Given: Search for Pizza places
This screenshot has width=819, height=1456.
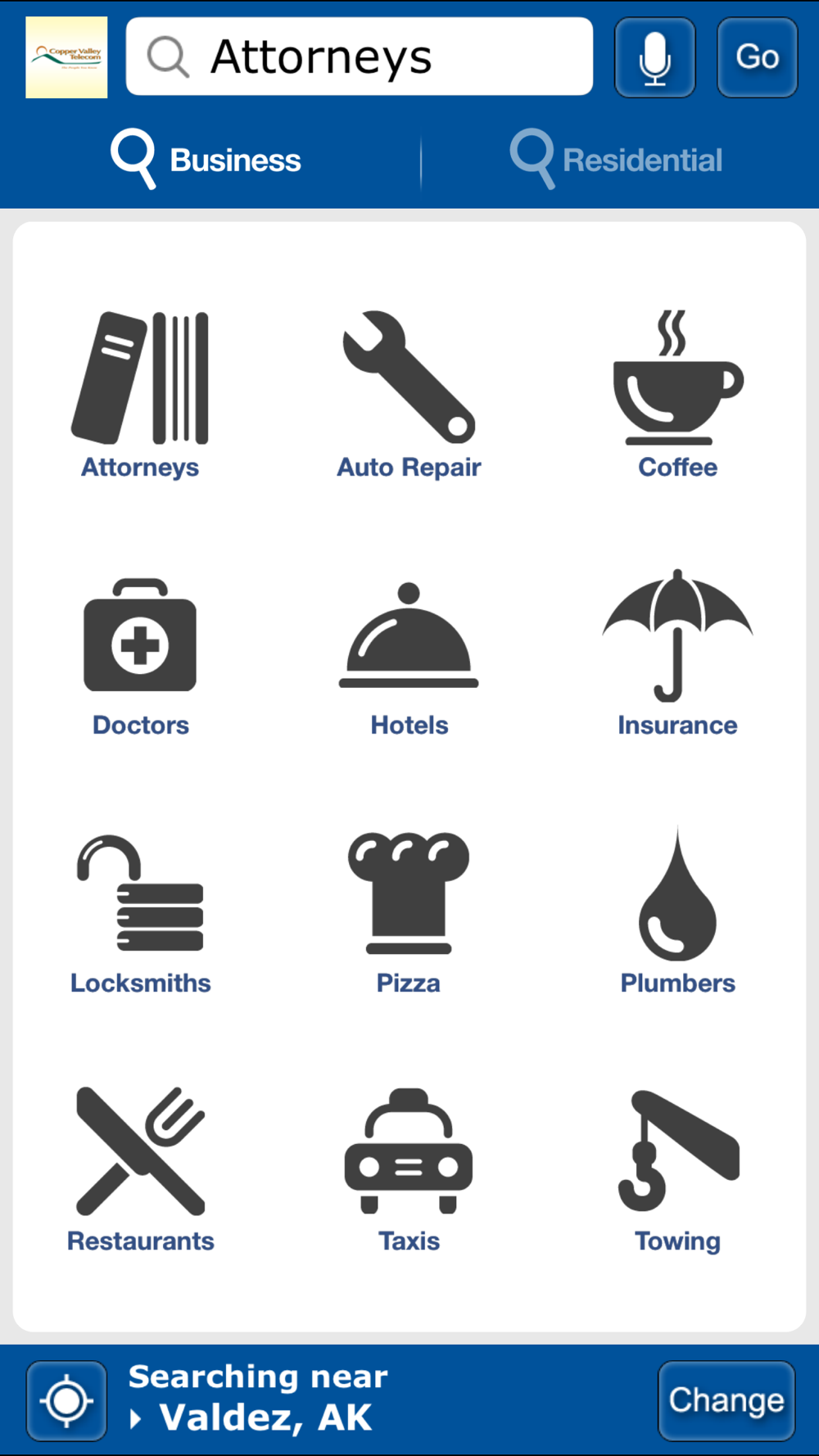Looking at the screenshot, I should [x=409, y=912].
